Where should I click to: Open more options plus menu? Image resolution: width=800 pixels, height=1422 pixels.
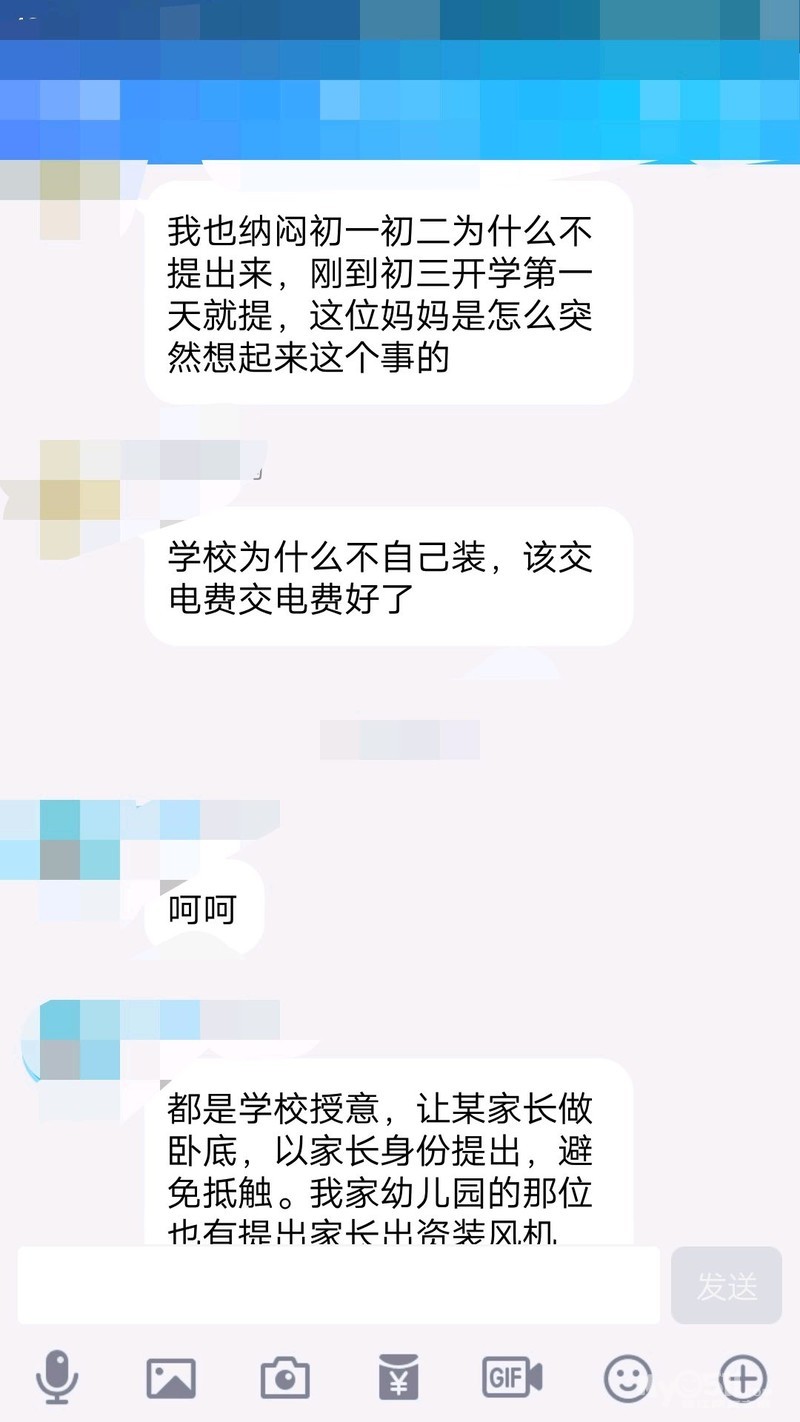coord(742,1378)
